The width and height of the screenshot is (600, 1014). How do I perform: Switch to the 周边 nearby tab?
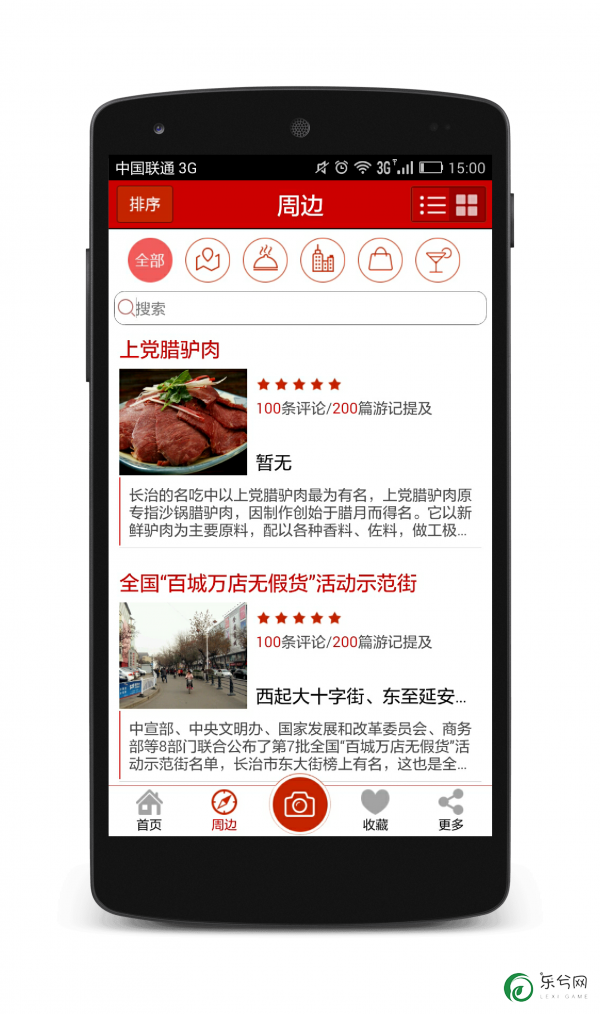pos(224,810)
